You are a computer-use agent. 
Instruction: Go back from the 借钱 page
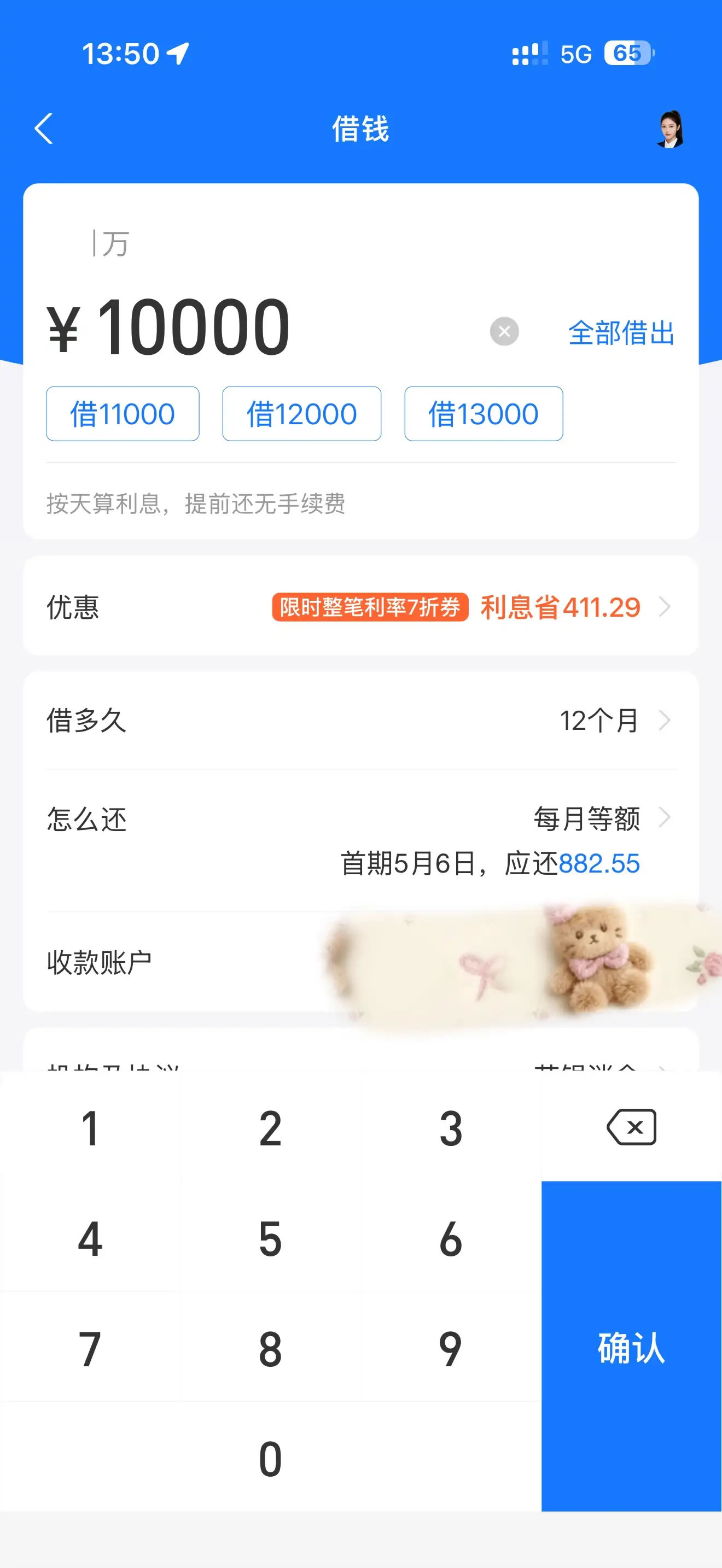(44, 129)
